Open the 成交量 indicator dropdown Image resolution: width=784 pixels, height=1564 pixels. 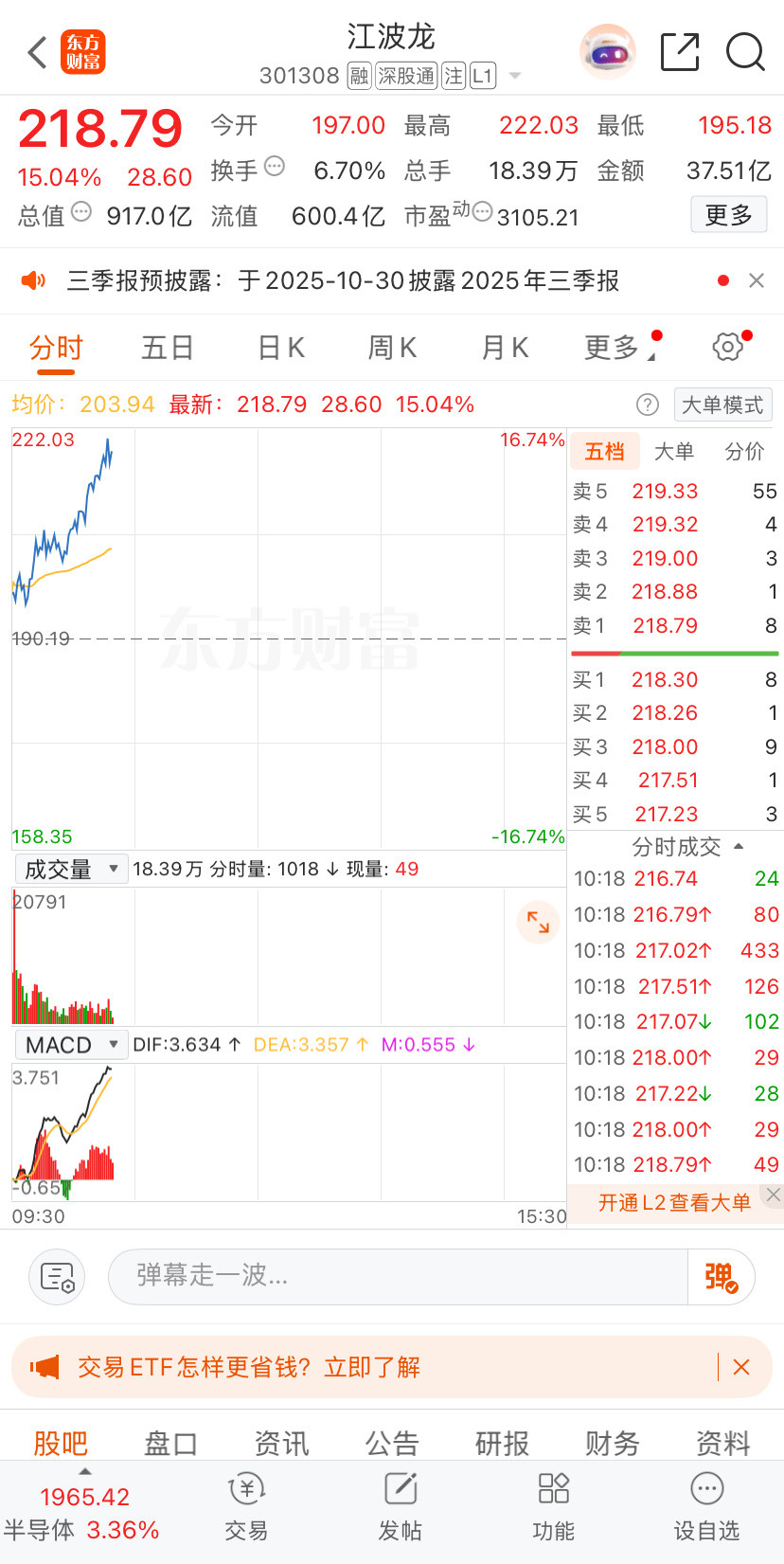[71, 869]
